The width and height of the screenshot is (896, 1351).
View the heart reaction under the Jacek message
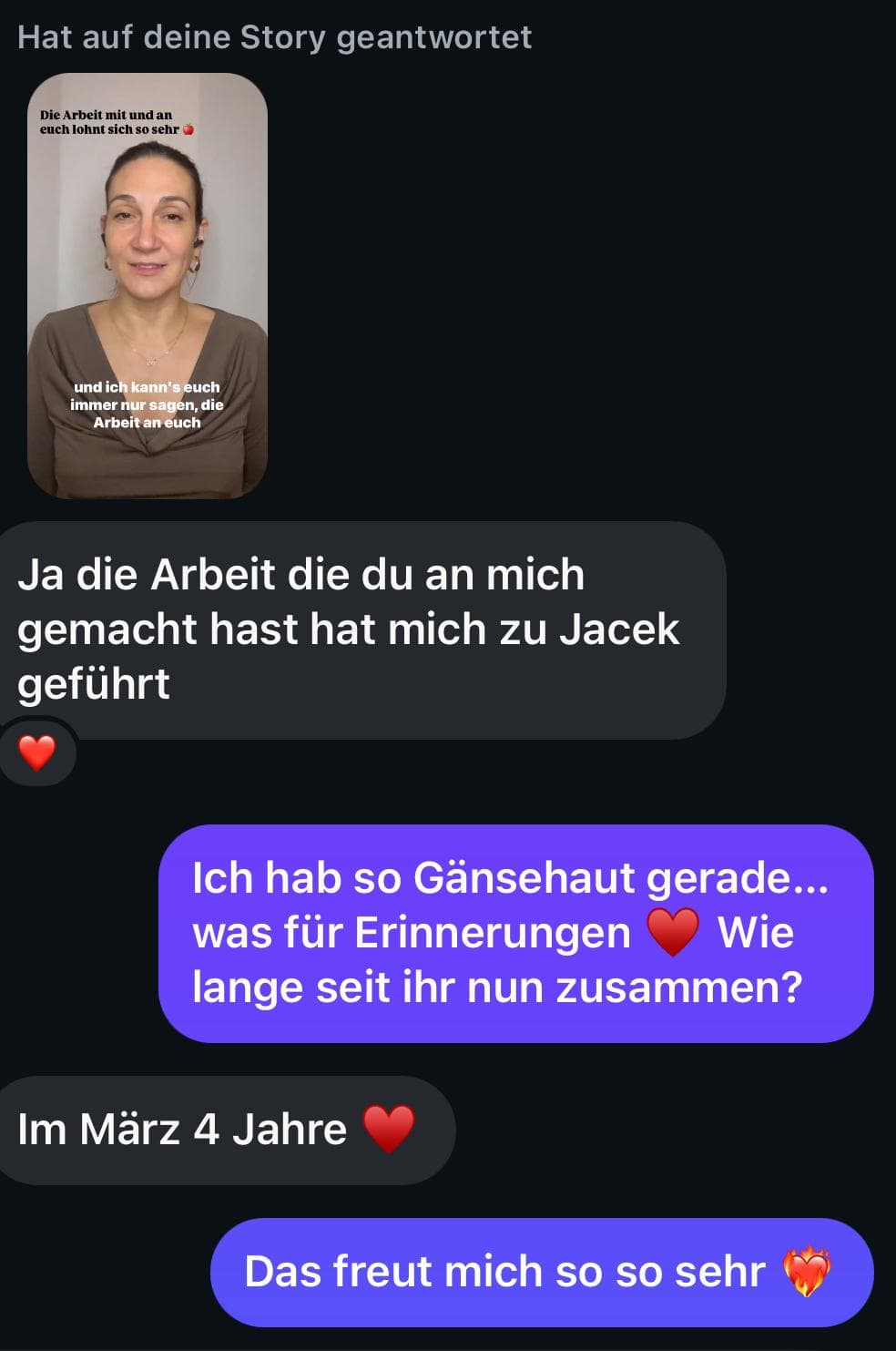point(37,752)
